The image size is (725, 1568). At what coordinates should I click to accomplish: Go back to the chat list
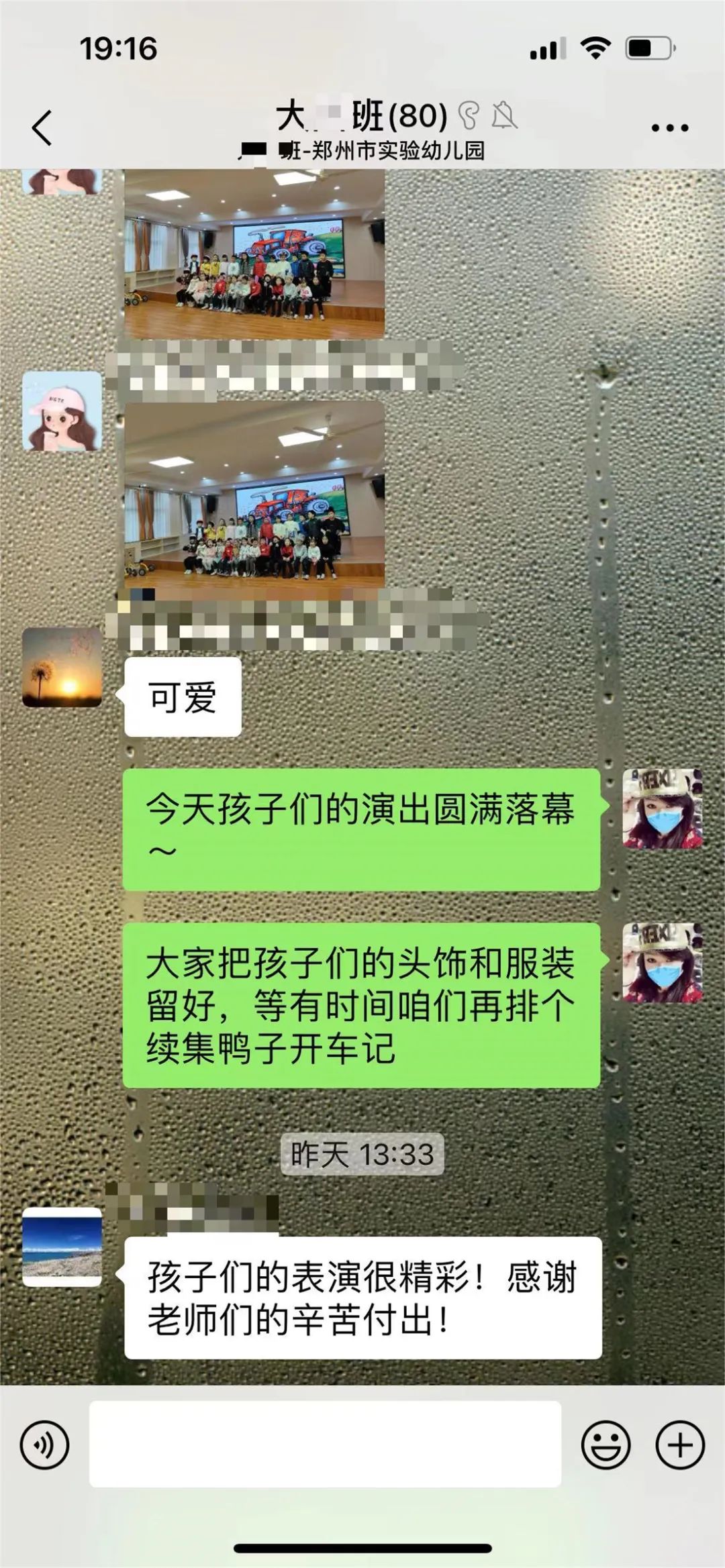[x=42, y=127]
